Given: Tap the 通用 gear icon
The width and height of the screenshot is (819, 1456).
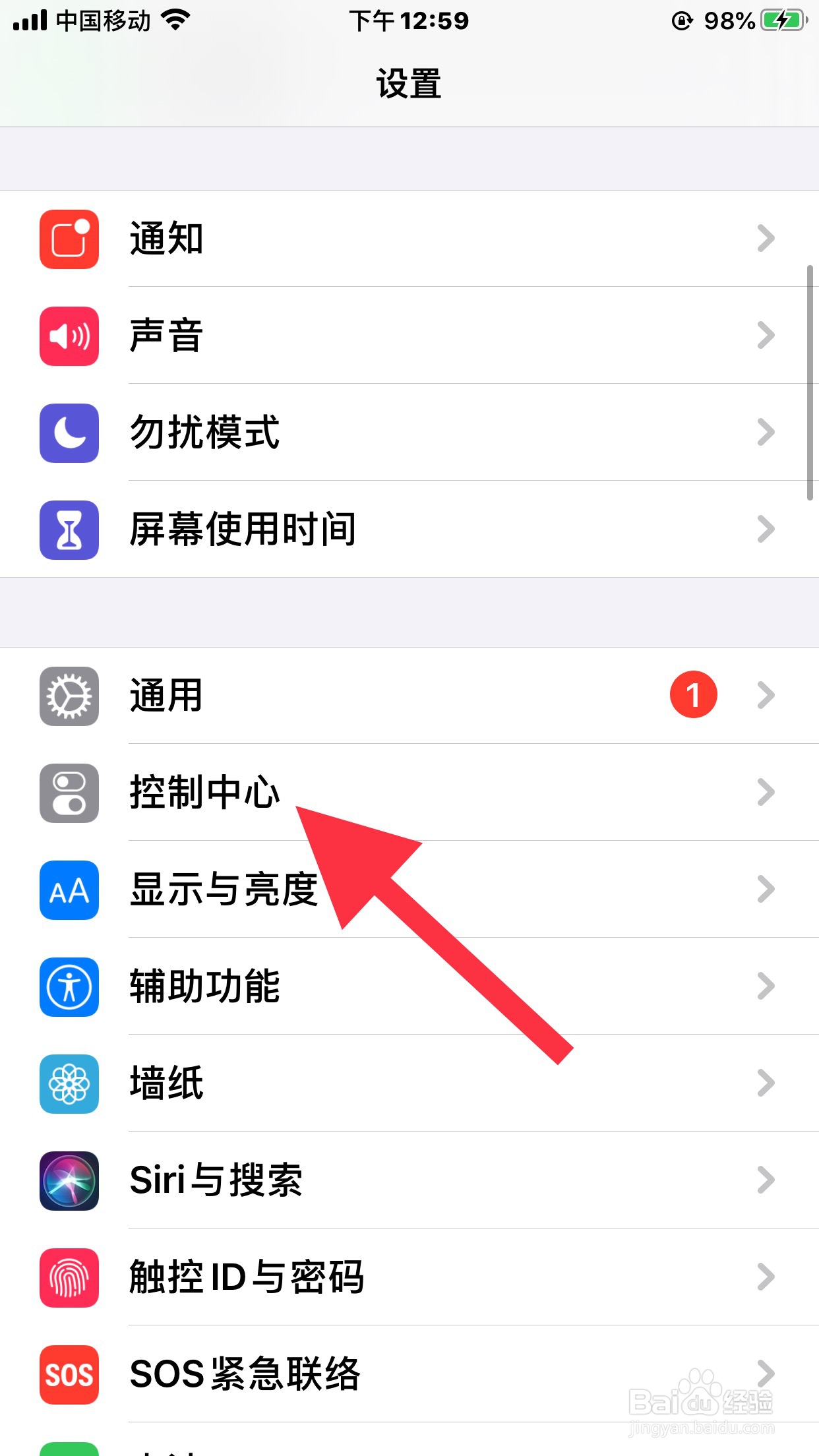Looking at the screenshot, I should click(x=69, y=696).
